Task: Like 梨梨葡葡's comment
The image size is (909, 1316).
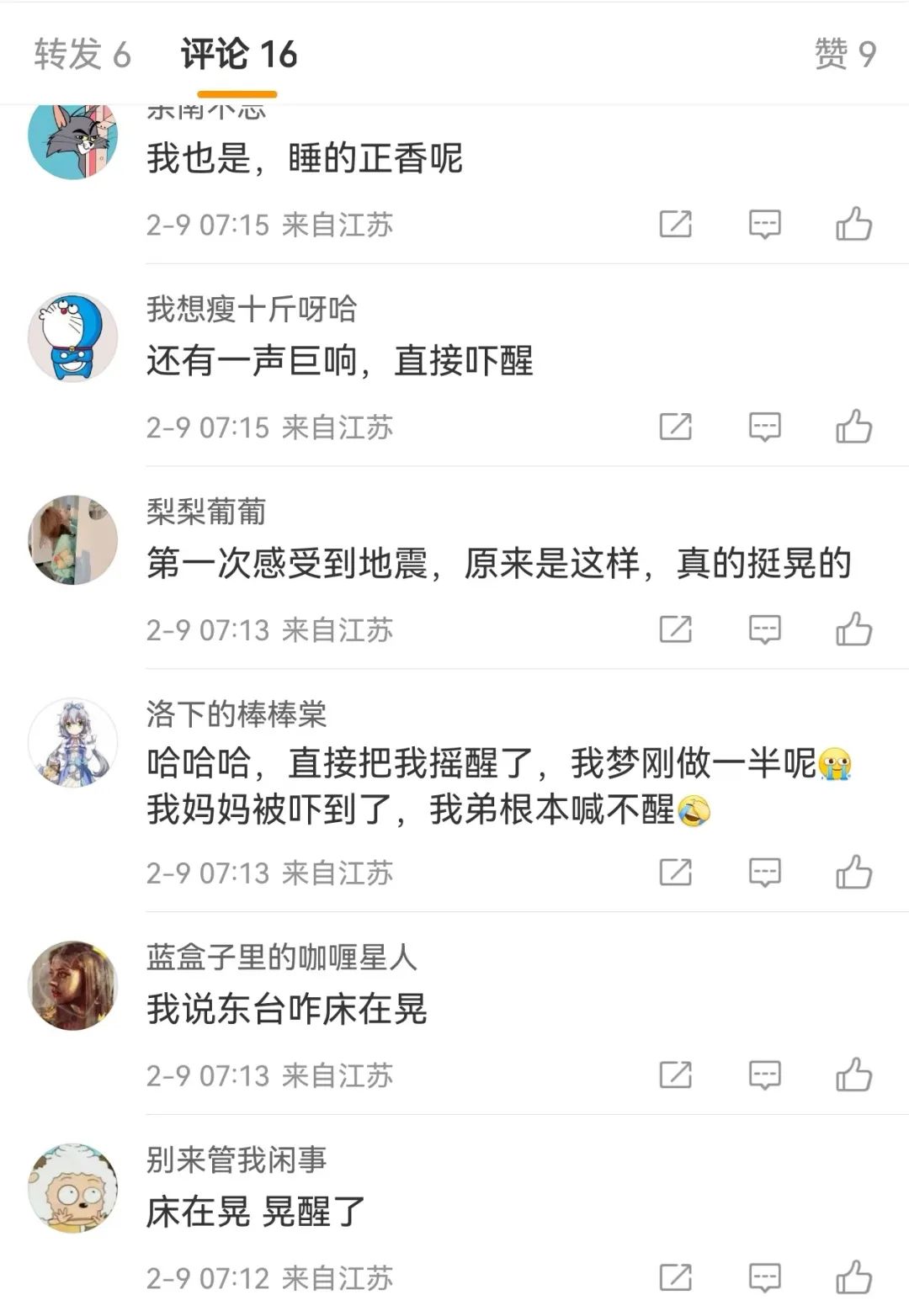Action: click(x=853, y=629)
